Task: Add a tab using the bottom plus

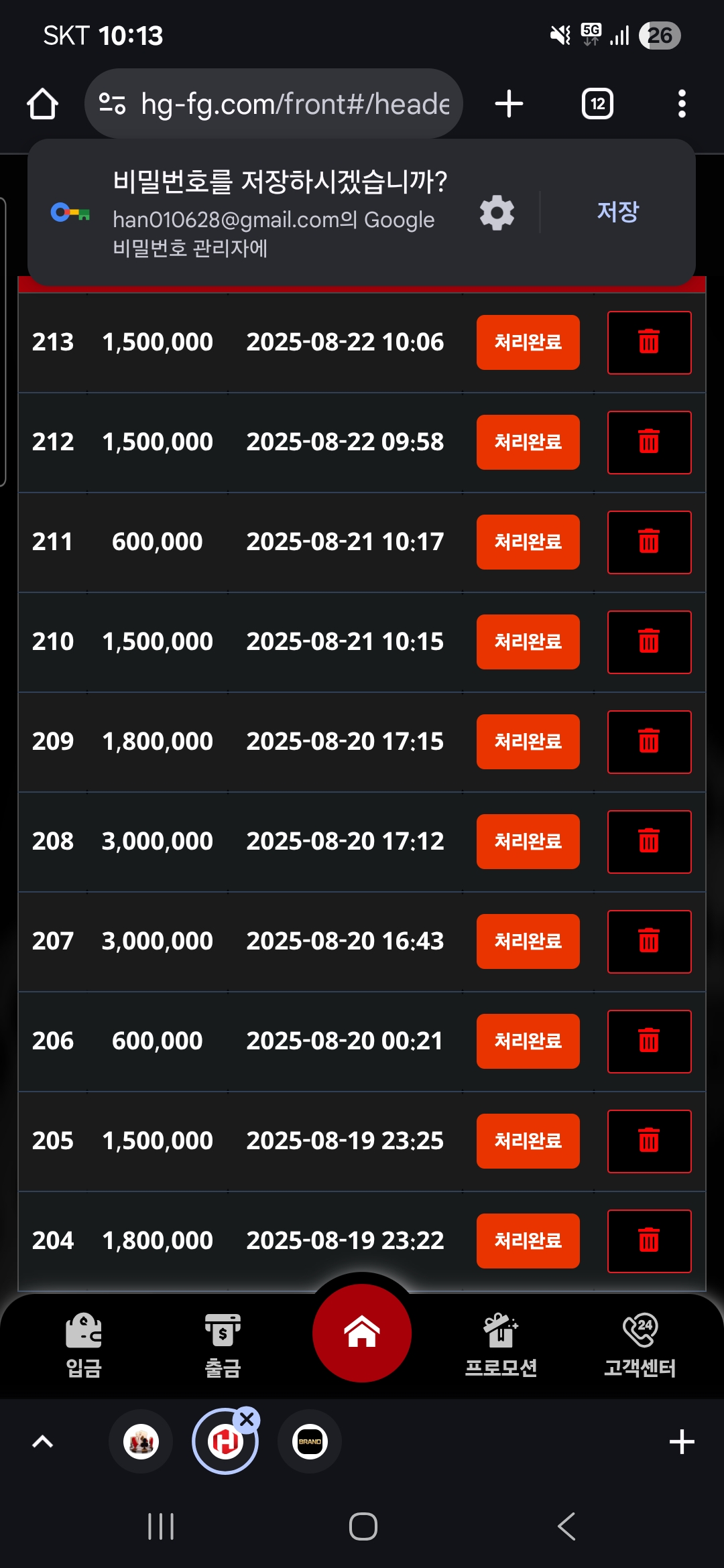Action: tap(682, 1441)
